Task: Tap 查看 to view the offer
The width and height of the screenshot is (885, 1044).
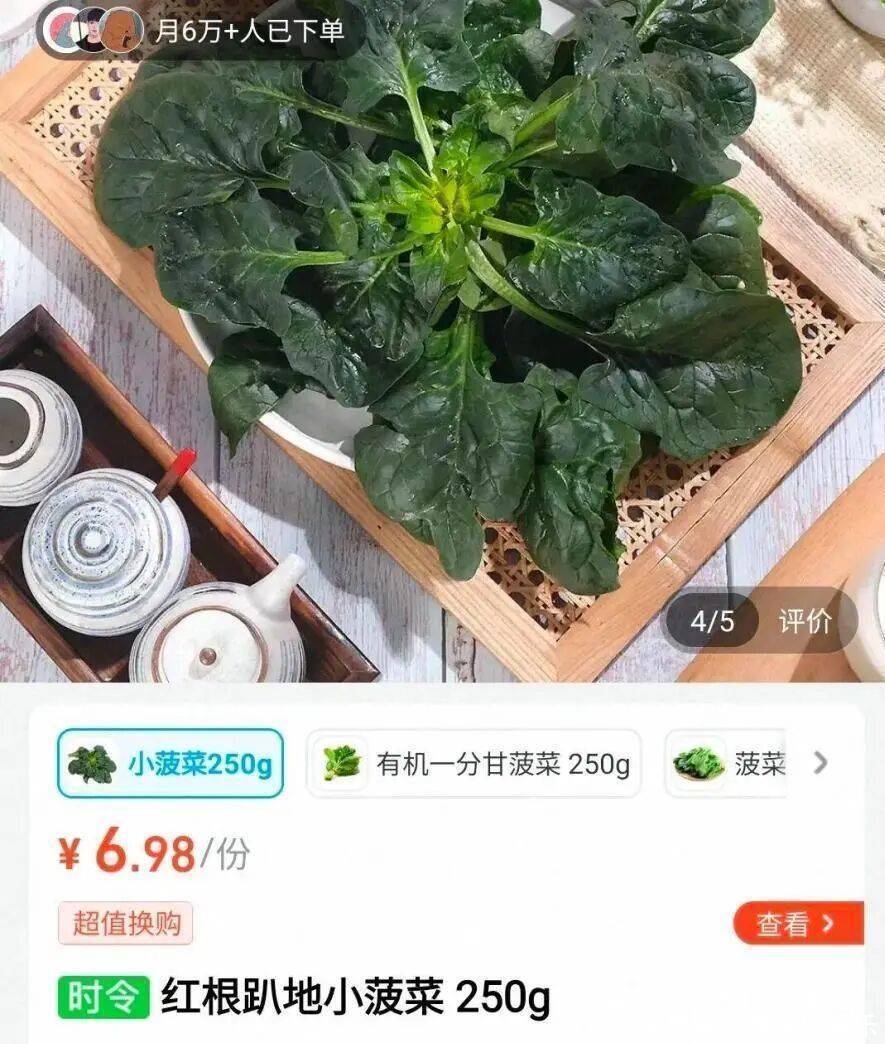Action: (x=797, y=924)
